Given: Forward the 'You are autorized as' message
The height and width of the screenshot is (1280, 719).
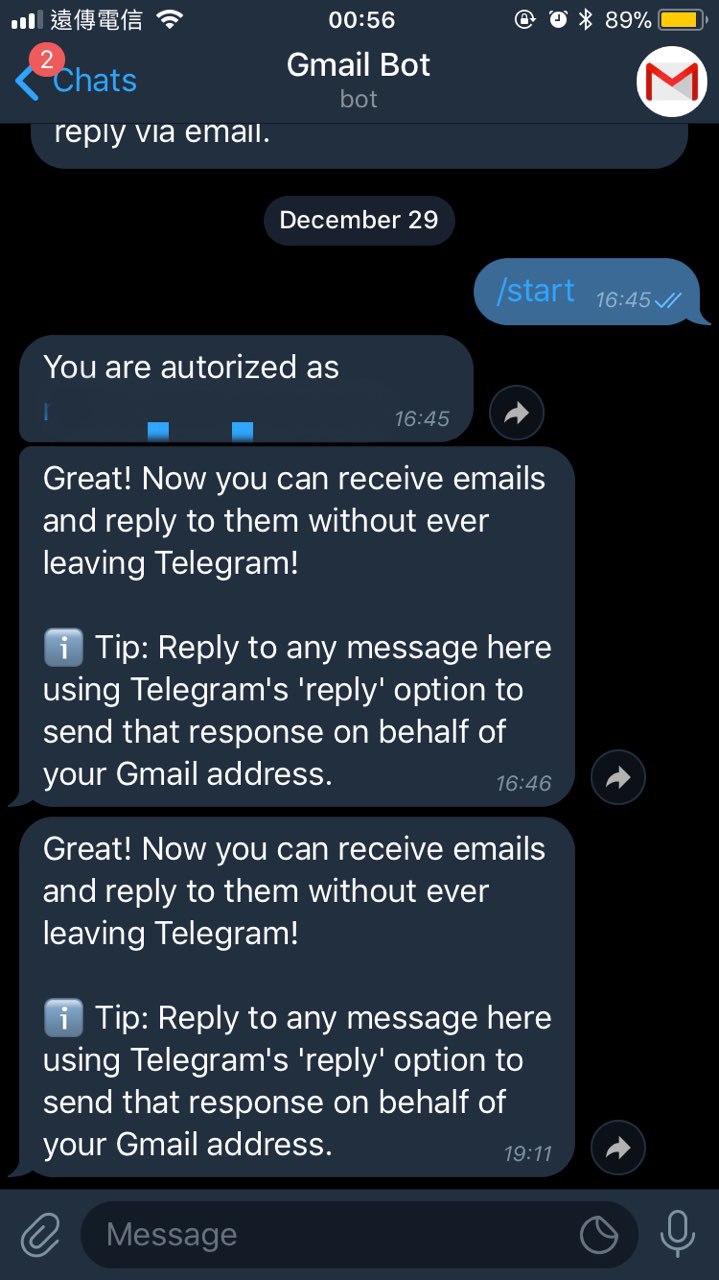Looking at the screenshot, I should pyautogui.click(x=516, y=412).
